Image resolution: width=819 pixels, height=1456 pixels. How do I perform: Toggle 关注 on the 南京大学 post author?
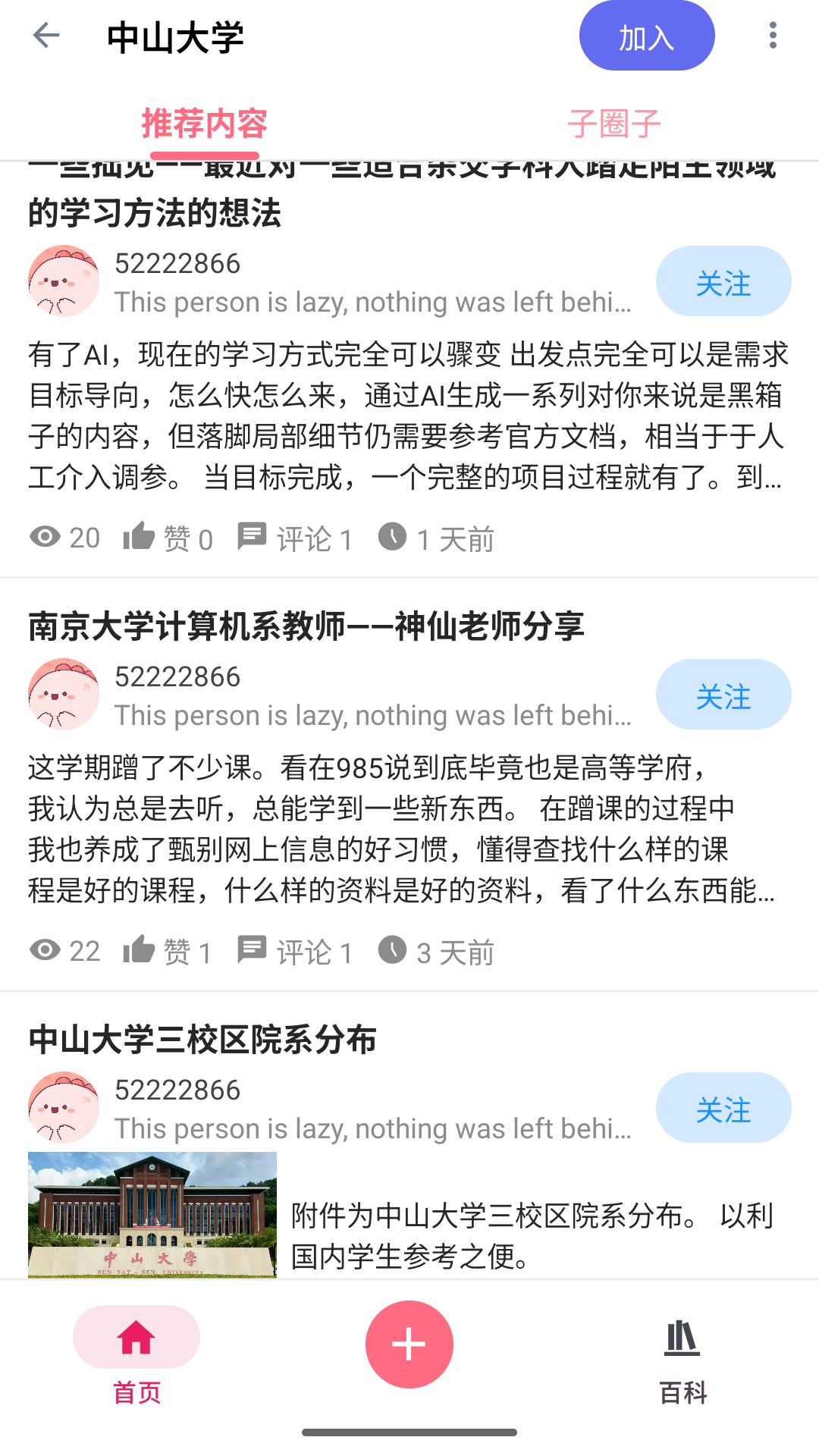(723, 694)
